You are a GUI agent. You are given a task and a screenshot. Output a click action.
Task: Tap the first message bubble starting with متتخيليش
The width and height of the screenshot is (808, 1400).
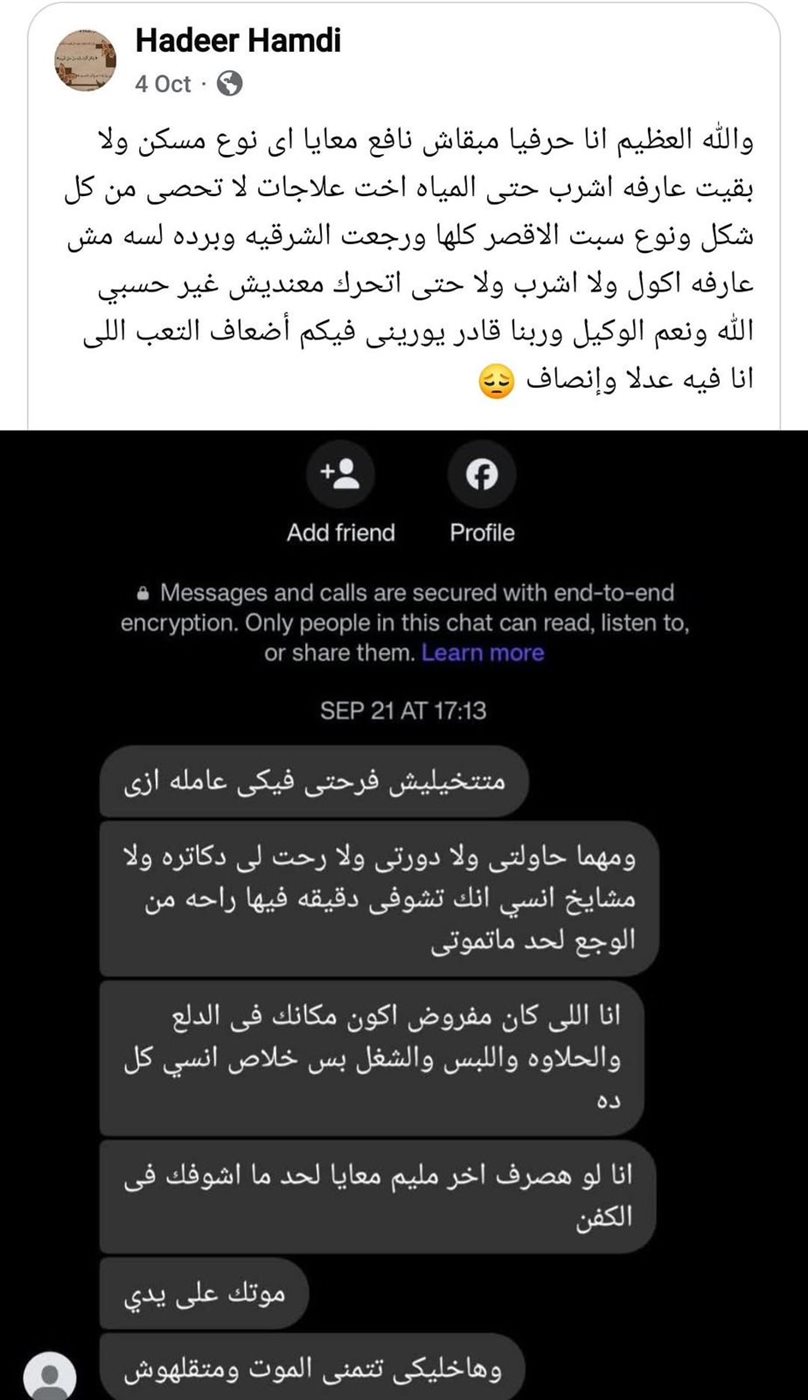point(313,781)
